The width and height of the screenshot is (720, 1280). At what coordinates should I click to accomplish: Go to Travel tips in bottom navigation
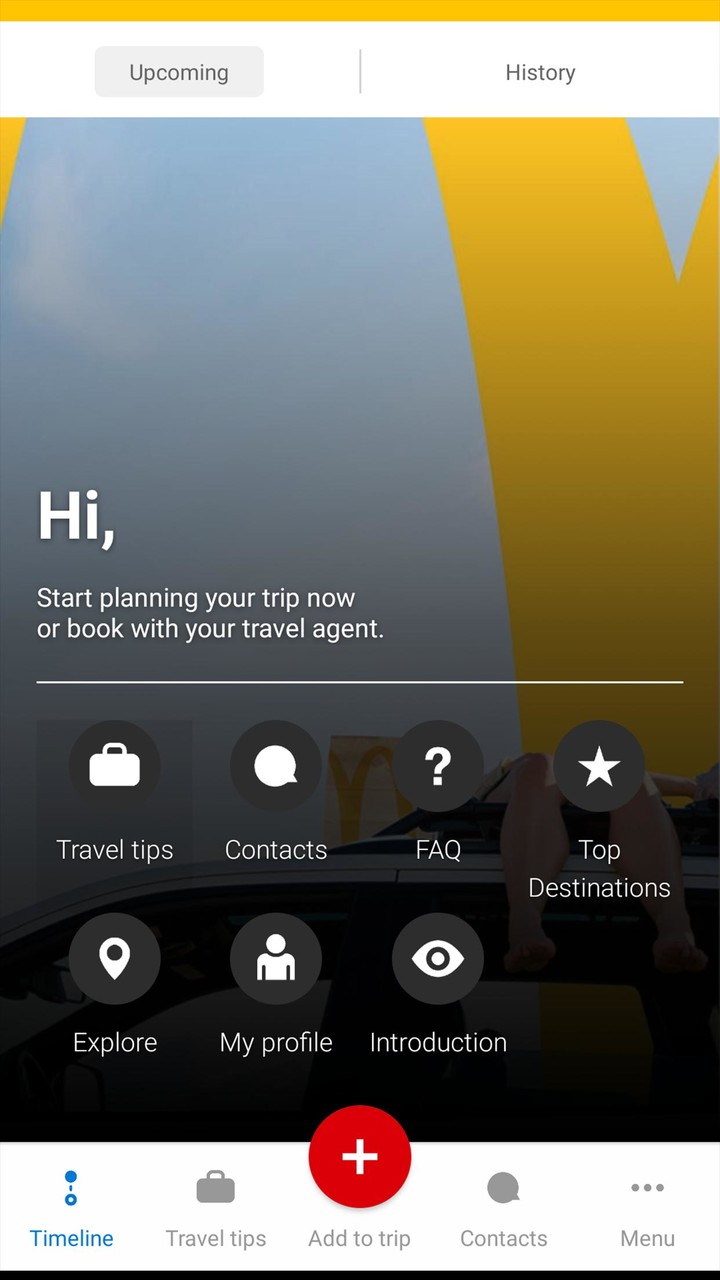(216, 1209)
